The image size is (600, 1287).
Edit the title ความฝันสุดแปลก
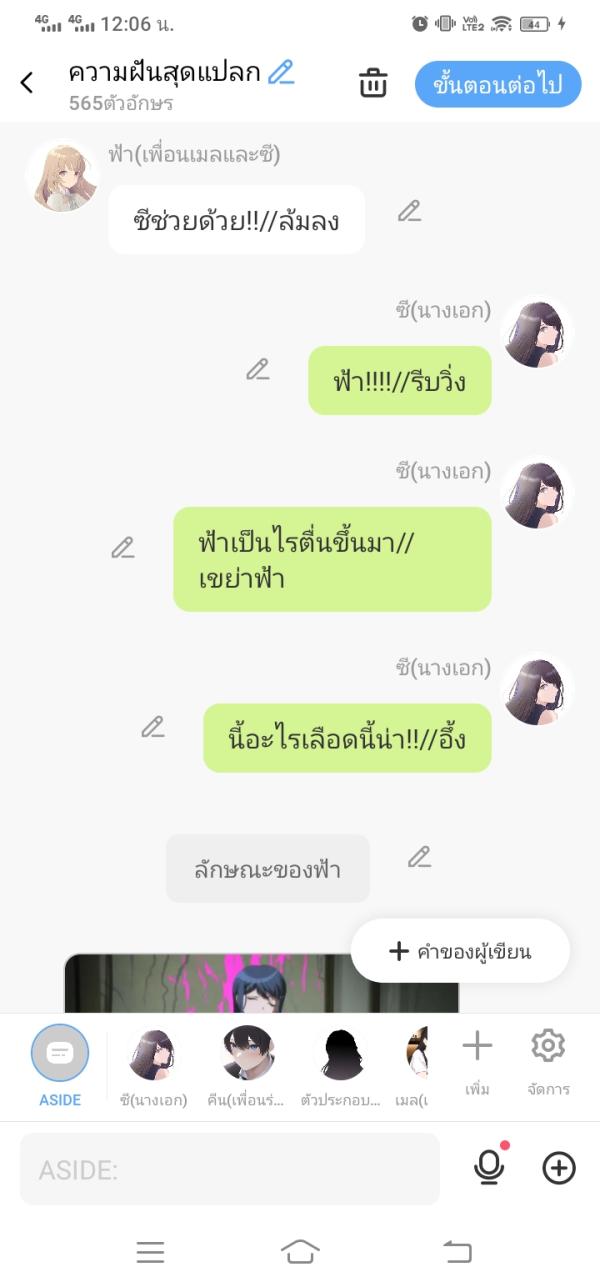coord(281,72)
